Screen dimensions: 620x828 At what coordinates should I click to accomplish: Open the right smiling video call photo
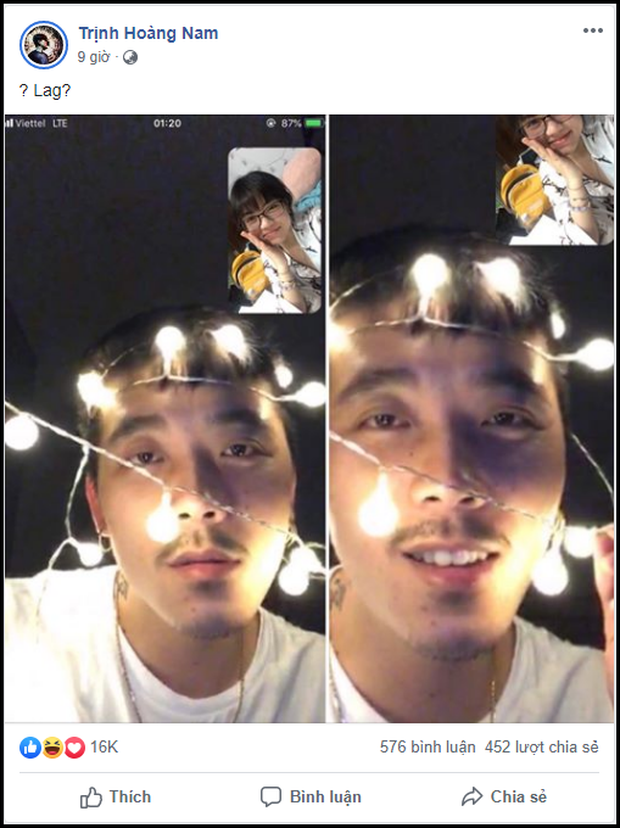tap(472, 418)
